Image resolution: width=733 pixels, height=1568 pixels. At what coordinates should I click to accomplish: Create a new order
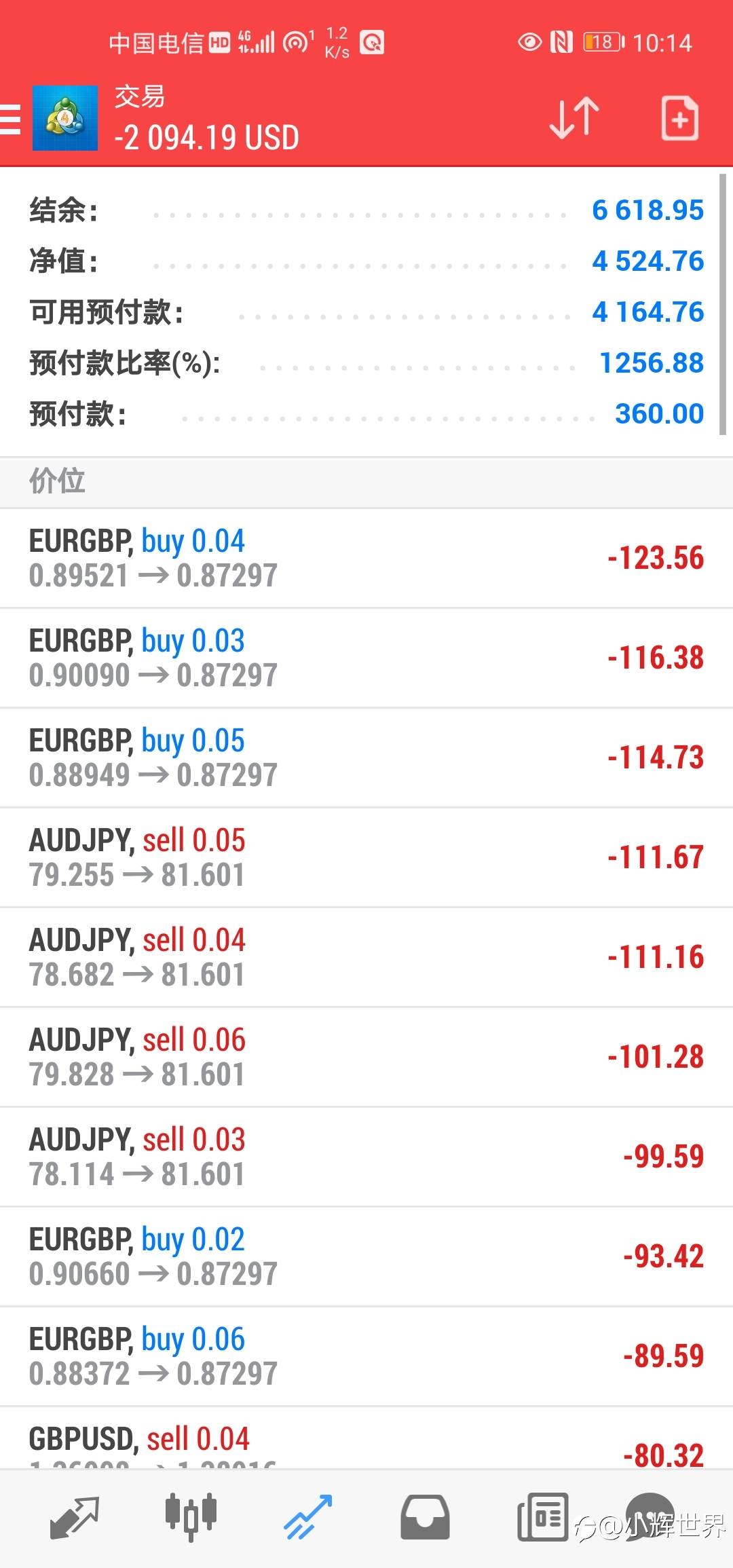[x=679, y=119]
